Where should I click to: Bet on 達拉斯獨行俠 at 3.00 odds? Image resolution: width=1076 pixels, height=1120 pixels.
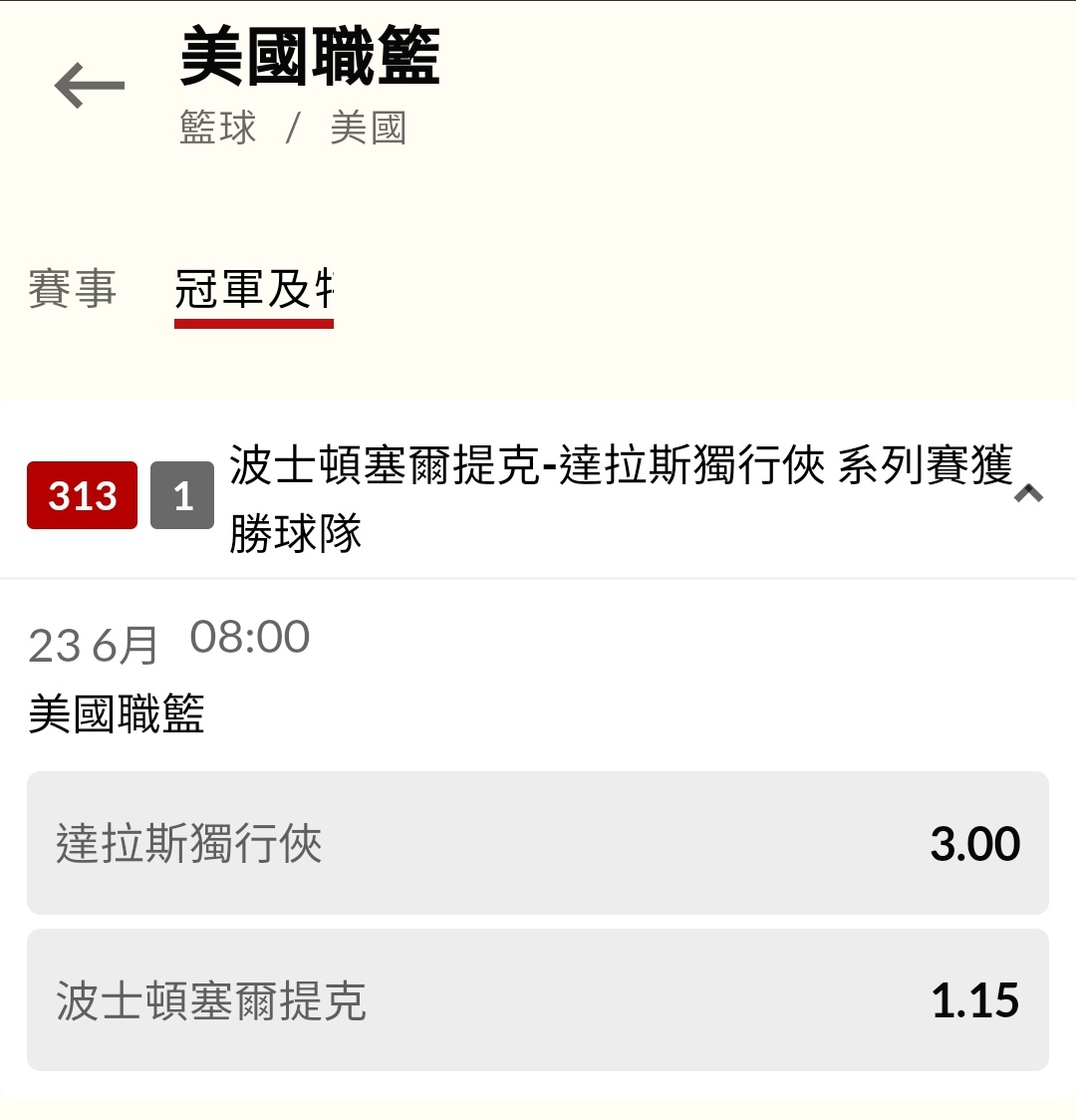[538, 843]
